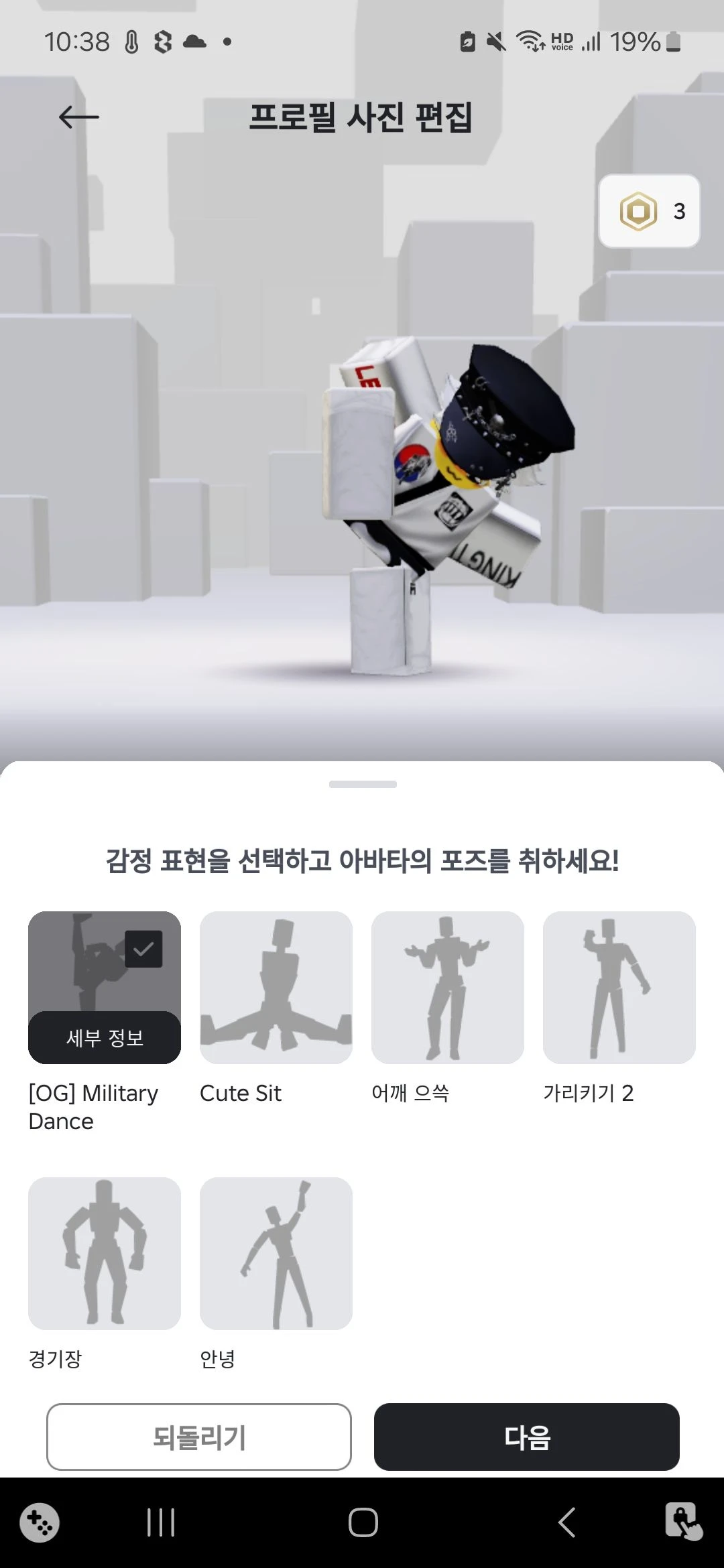Select the Cute Sit emote pose
The width and height of the screenshot is (724, 1568).
point(276,987)
